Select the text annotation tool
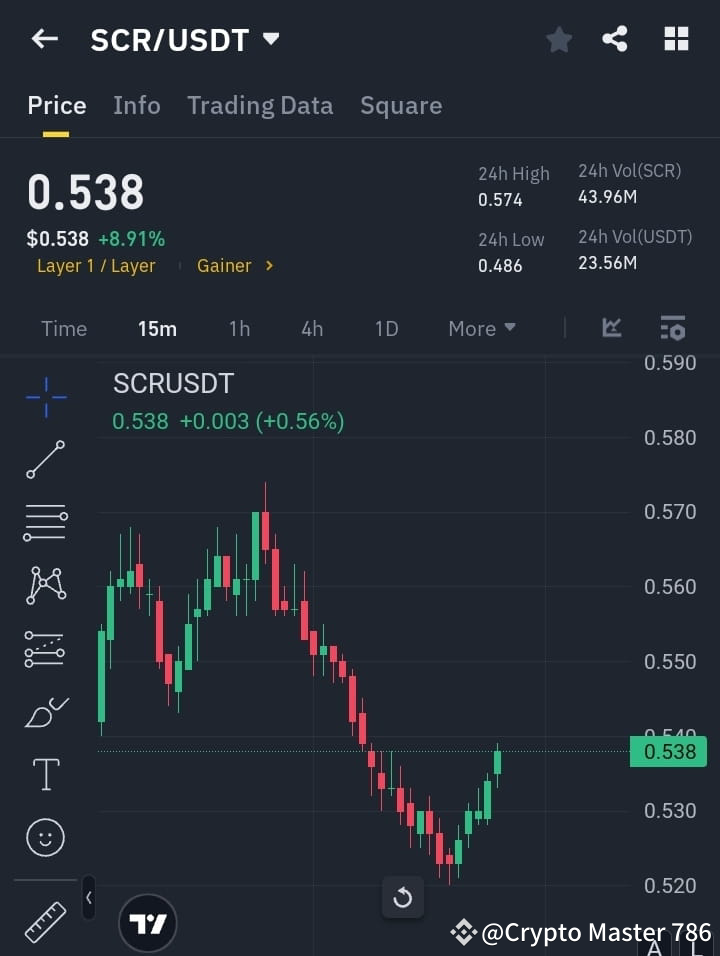 click(44, 774)
